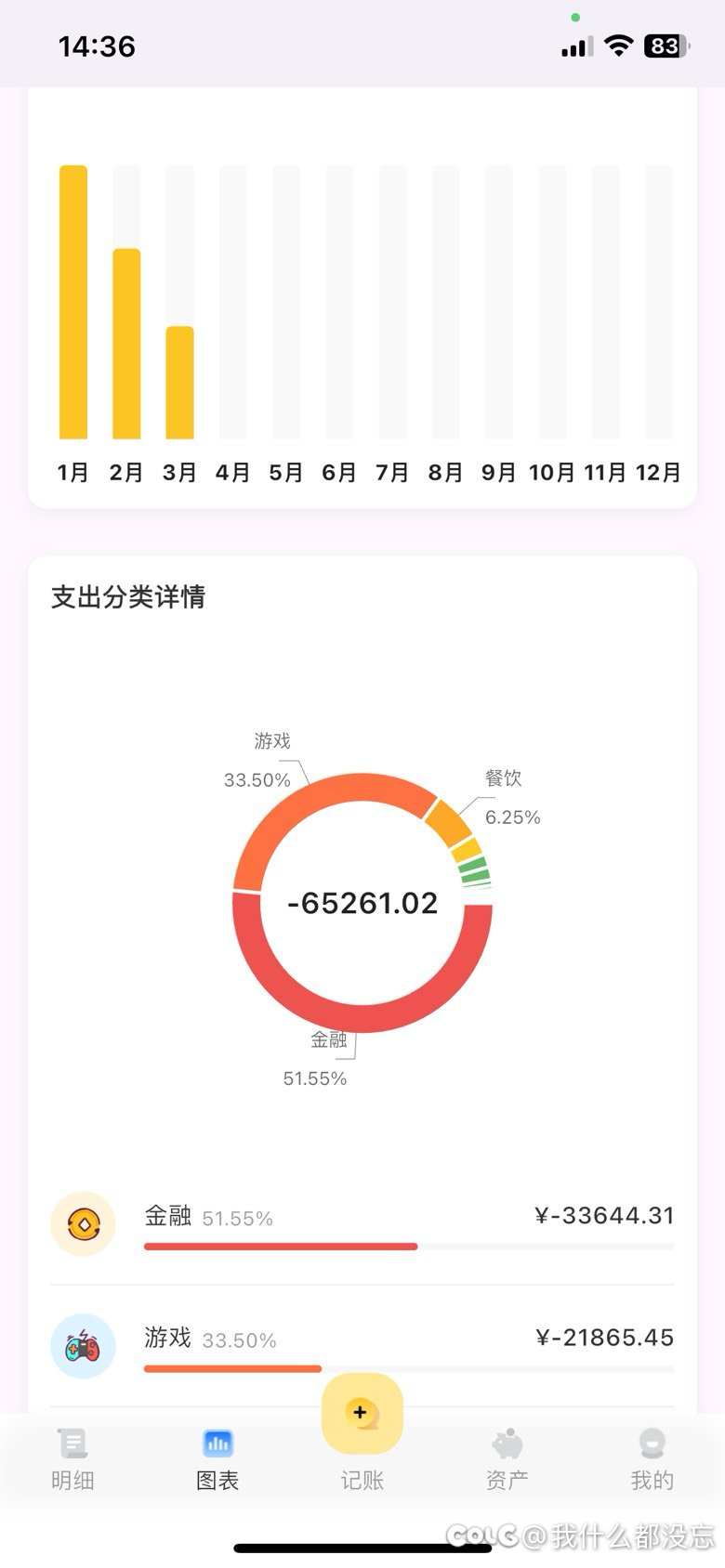Select the 1月 bar in the chart
The image size is (725, 1568).
pos(73,302)
